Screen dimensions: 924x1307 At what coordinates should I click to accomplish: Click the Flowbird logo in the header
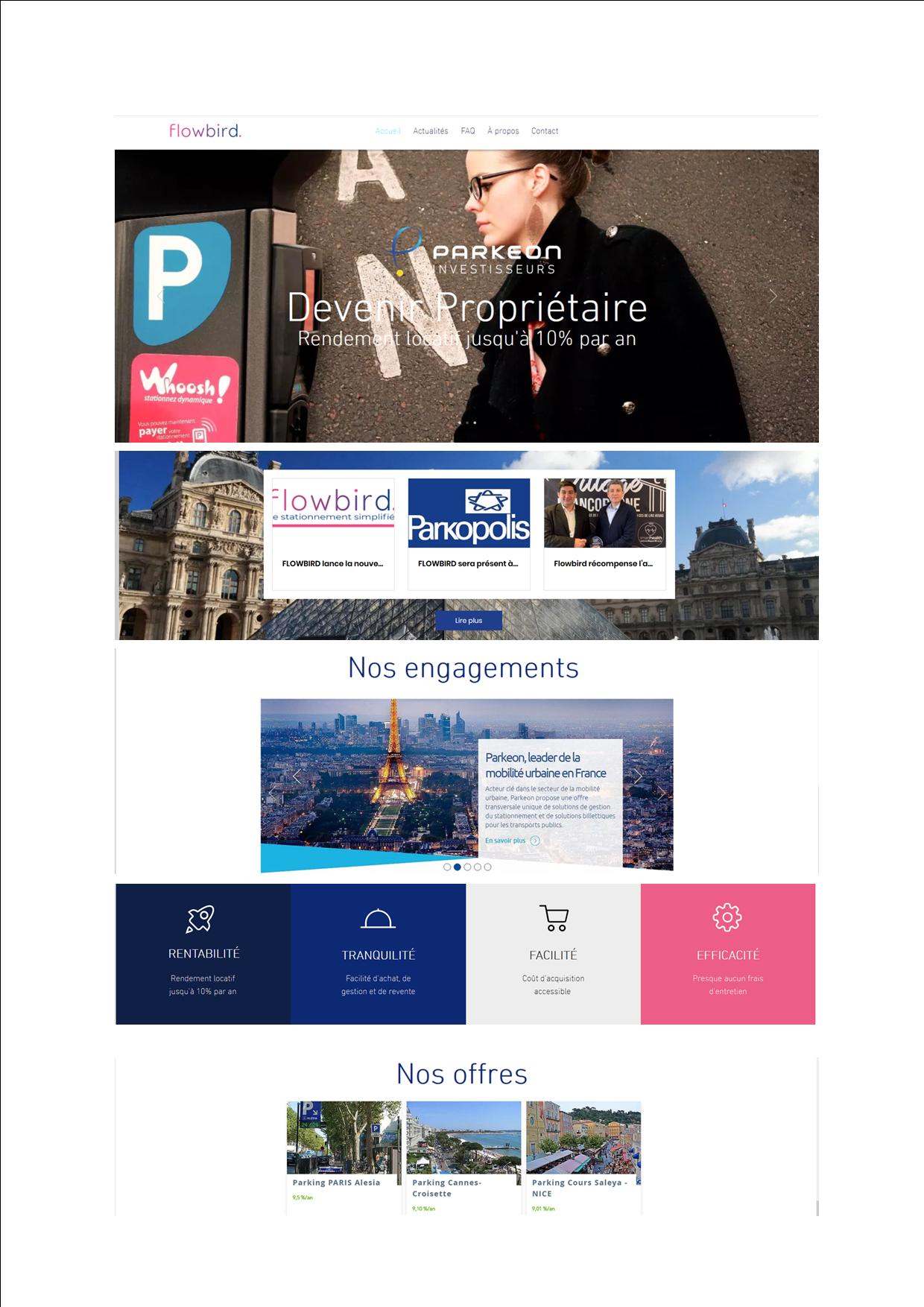(206, 131)
